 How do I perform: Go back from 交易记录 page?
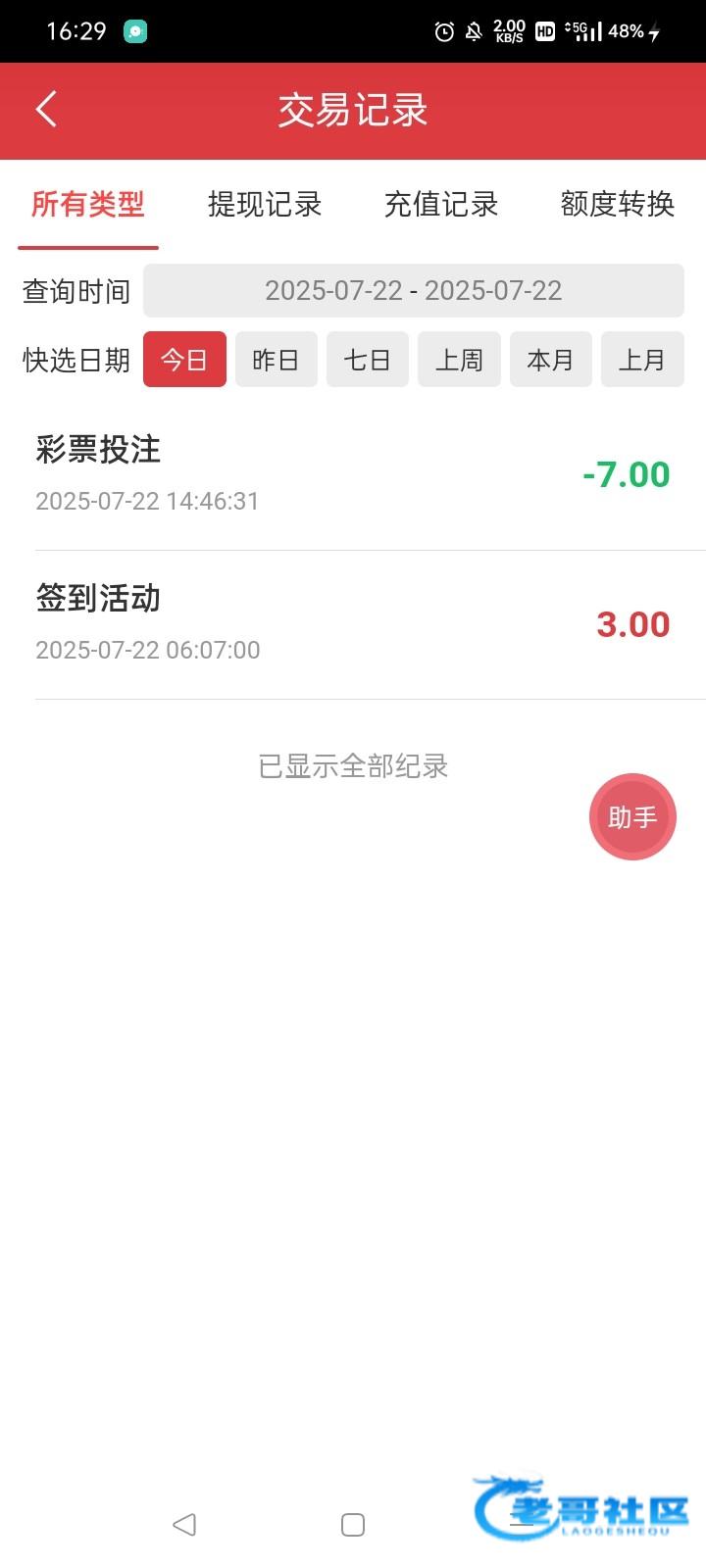click(46, 110)
